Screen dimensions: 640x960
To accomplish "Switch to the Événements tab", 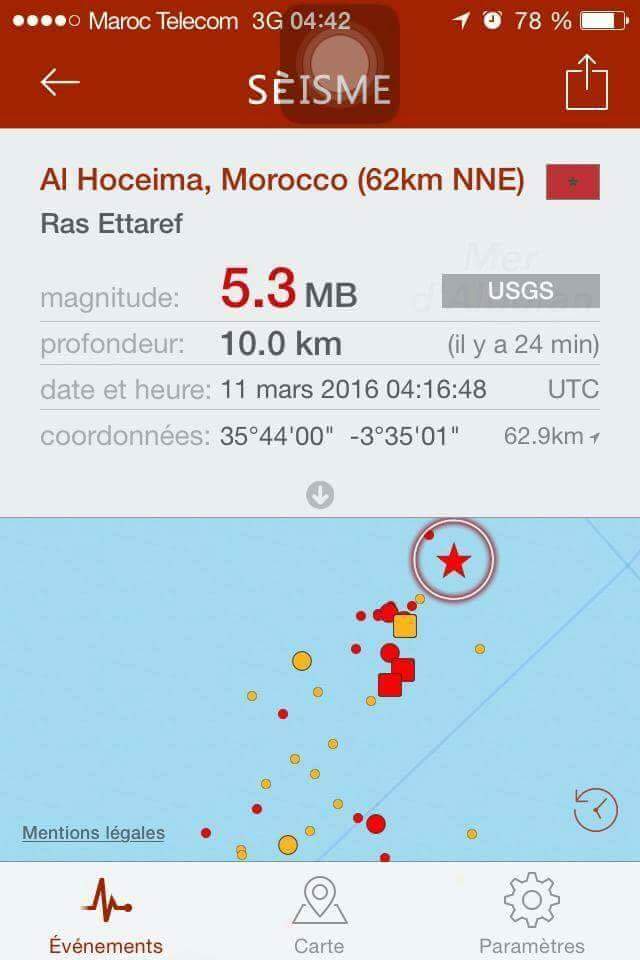I will point(106,913).
